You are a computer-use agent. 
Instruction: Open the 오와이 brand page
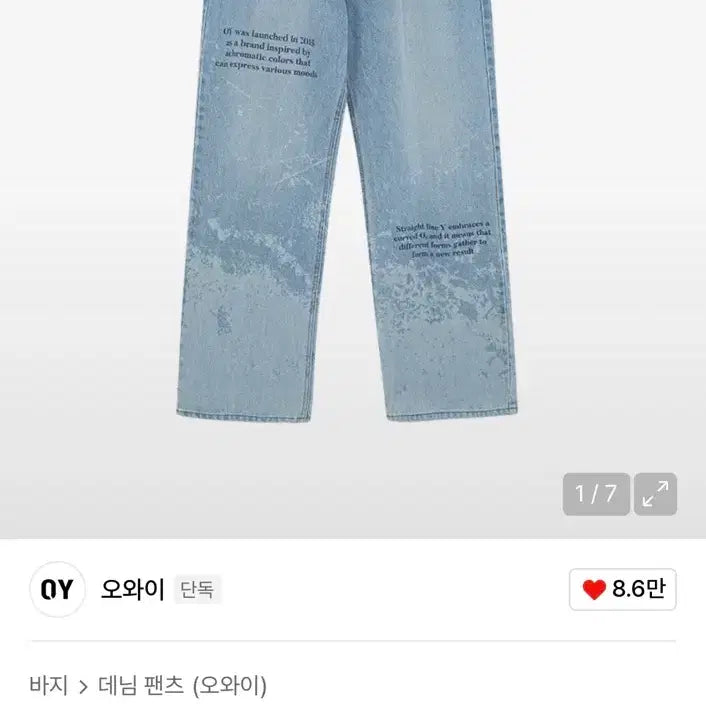click(x=134, y=589)
